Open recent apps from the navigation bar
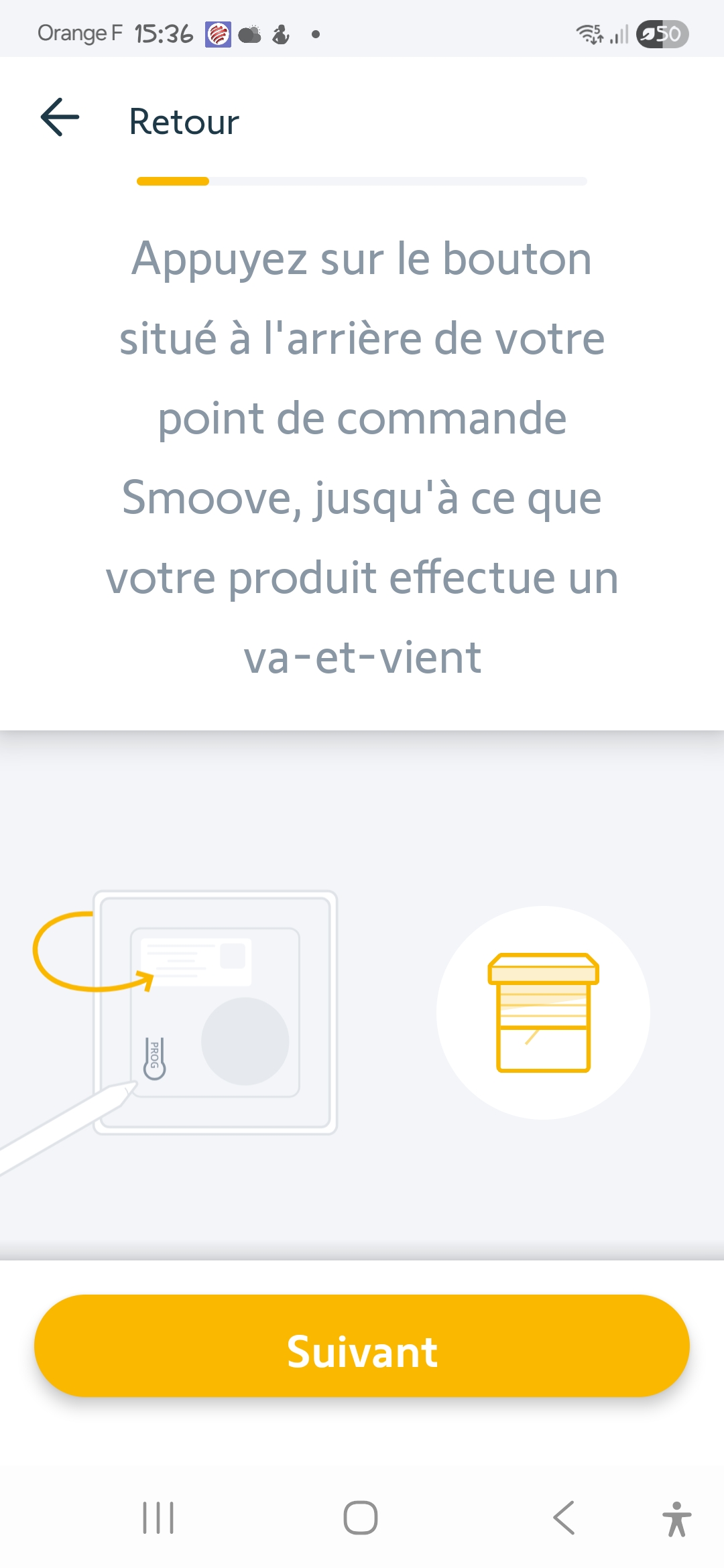This screenshot has width=724, height=1568. click(158, 1517)
